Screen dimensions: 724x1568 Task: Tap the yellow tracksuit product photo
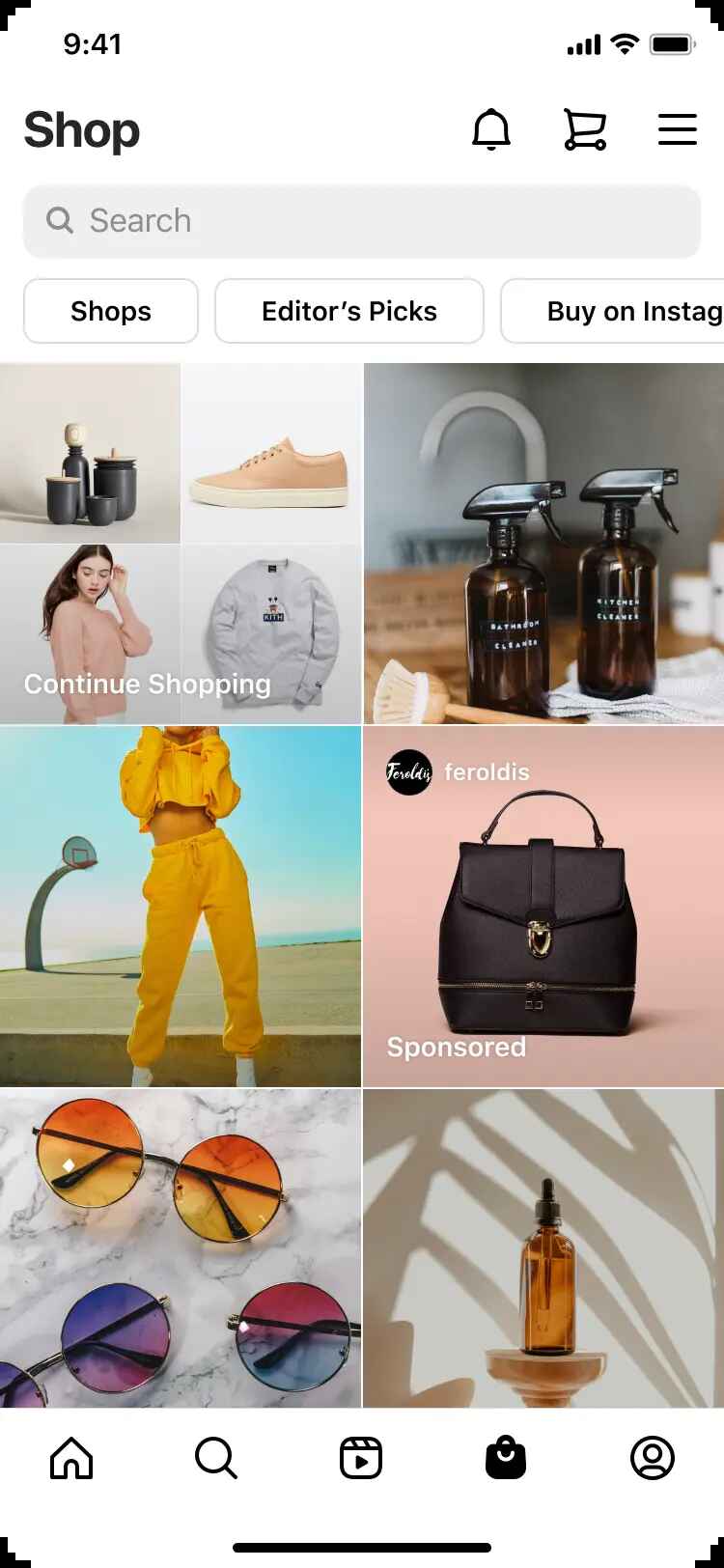181,906
